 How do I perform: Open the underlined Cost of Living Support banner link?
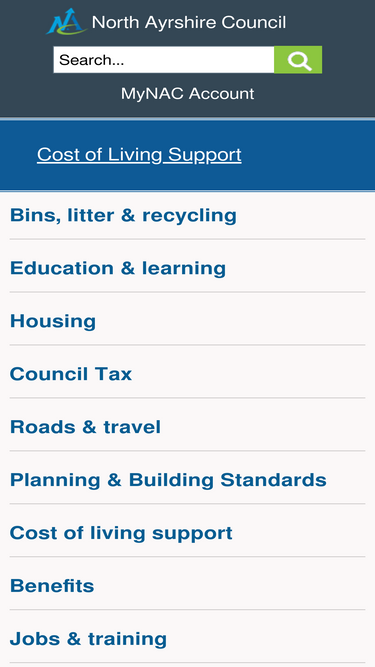(139, 155)
